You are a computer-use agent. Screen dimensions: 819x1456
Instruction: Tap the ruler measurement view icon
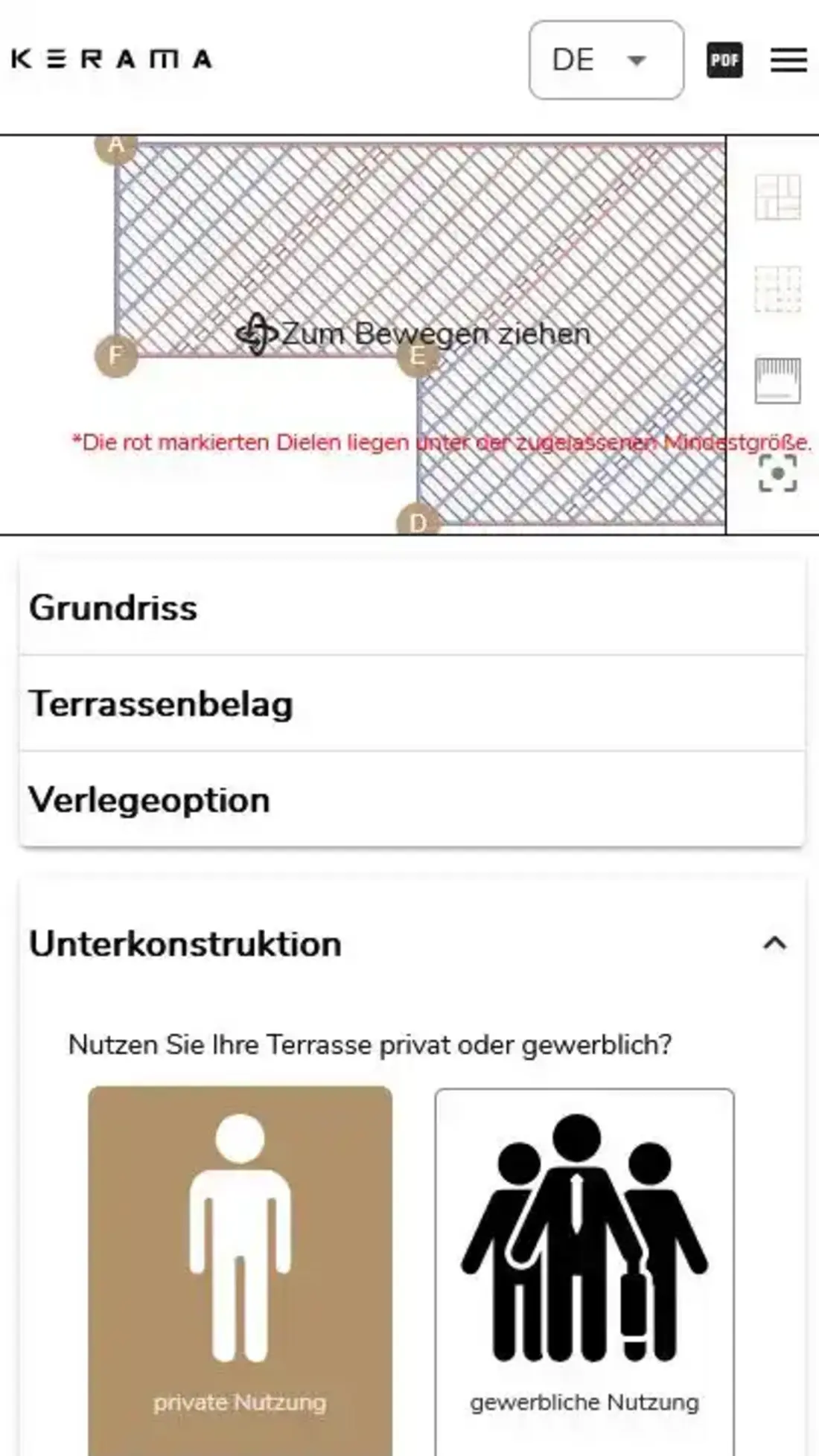coord(777,380)
